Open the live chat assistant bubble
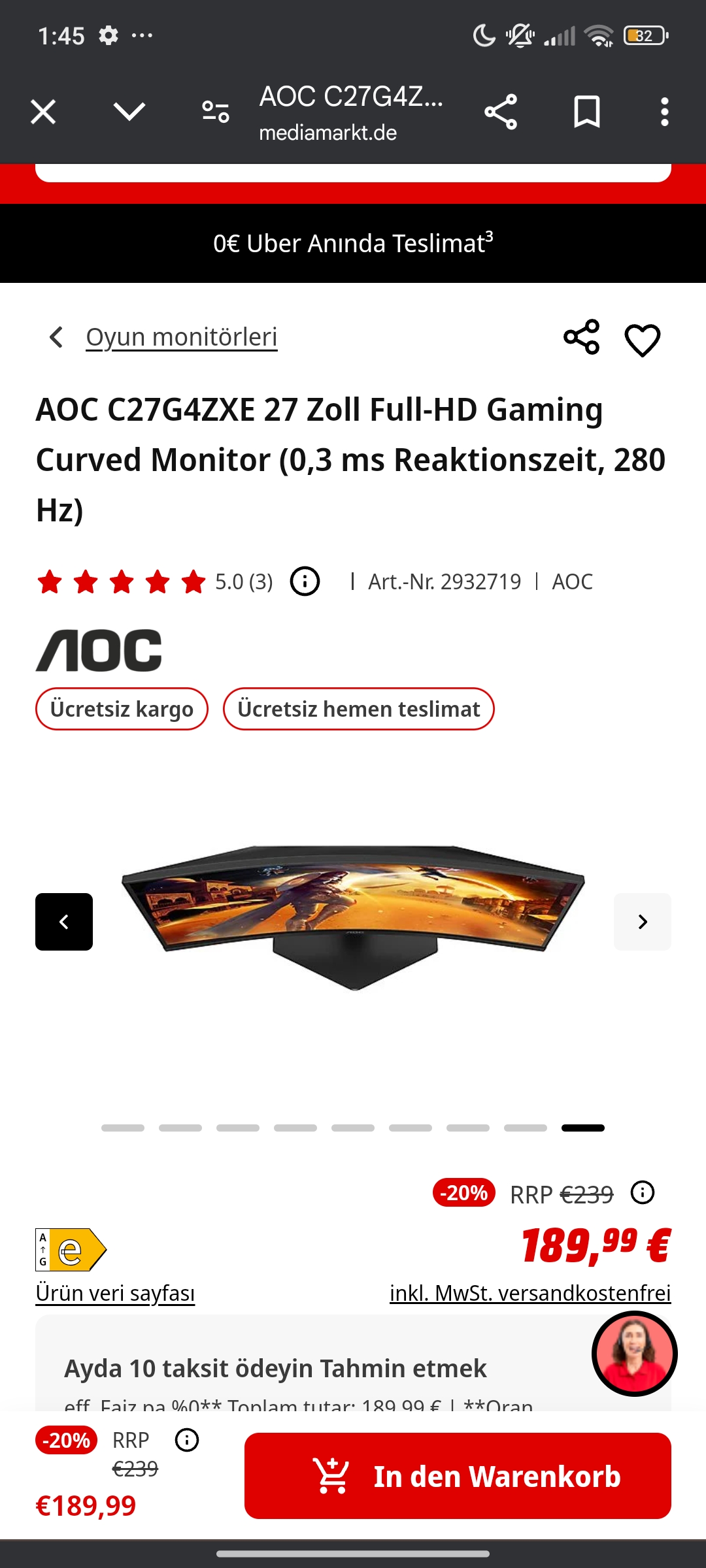The height and width of the screenshot is (1568, 706). point(634,1353)
